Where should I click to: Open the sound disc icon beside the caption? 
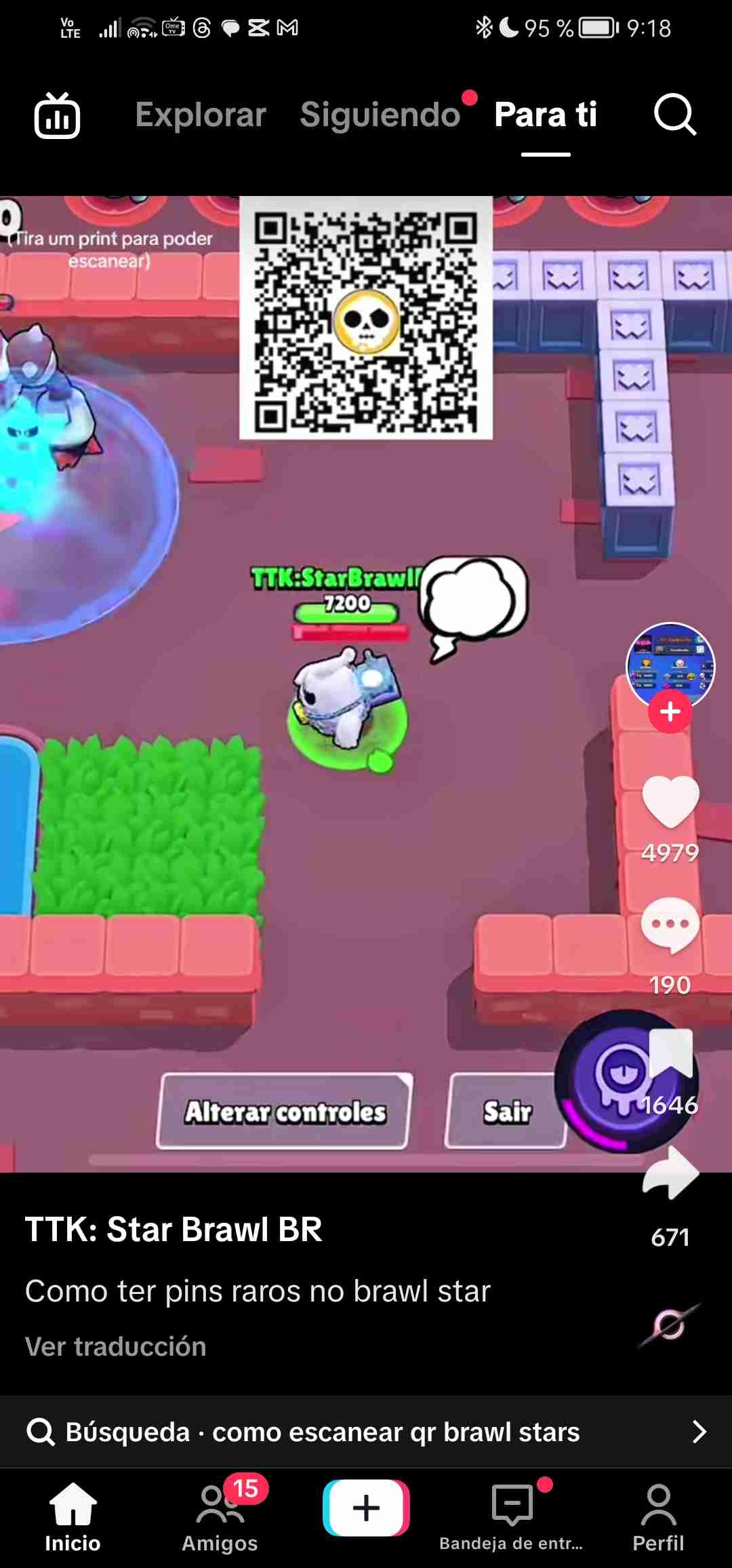(670, 1325)
